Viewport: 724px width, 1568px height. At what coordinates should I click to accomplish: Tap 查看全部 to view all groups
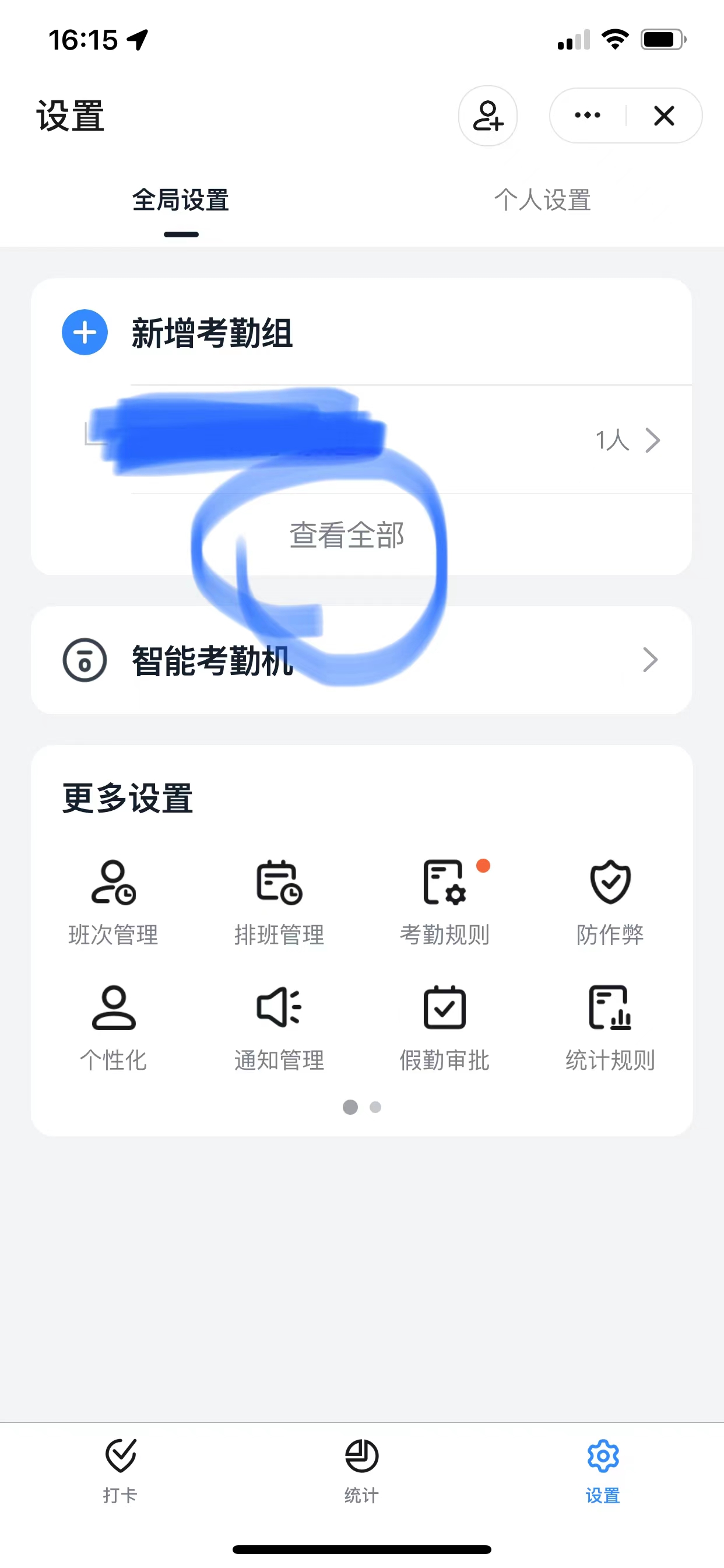(x=347, y=535)
